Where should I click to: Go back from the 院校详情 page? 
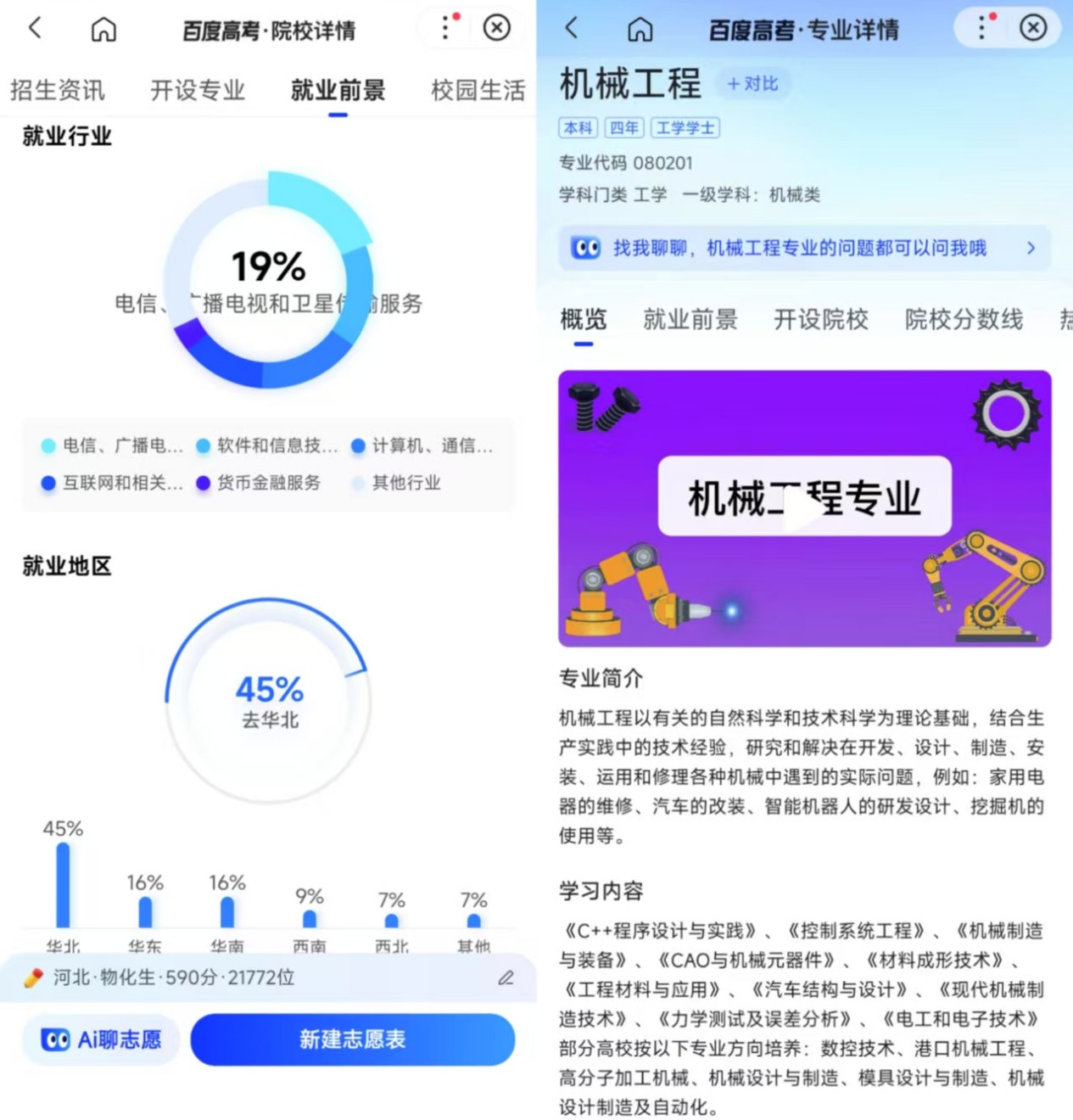(35, 28)
